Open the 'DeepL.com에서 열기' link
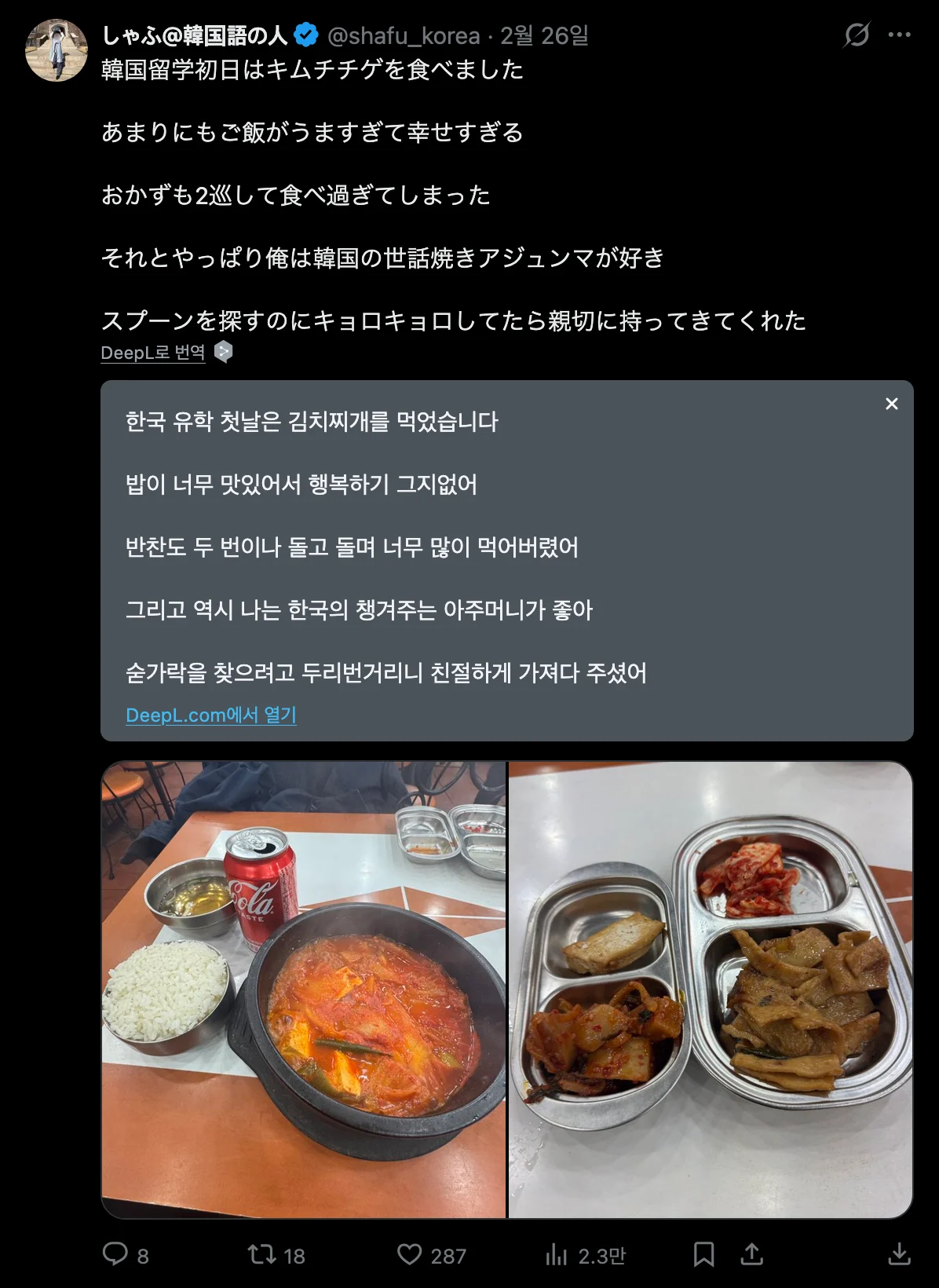The image size is (939, 1288). coord(210,715)
